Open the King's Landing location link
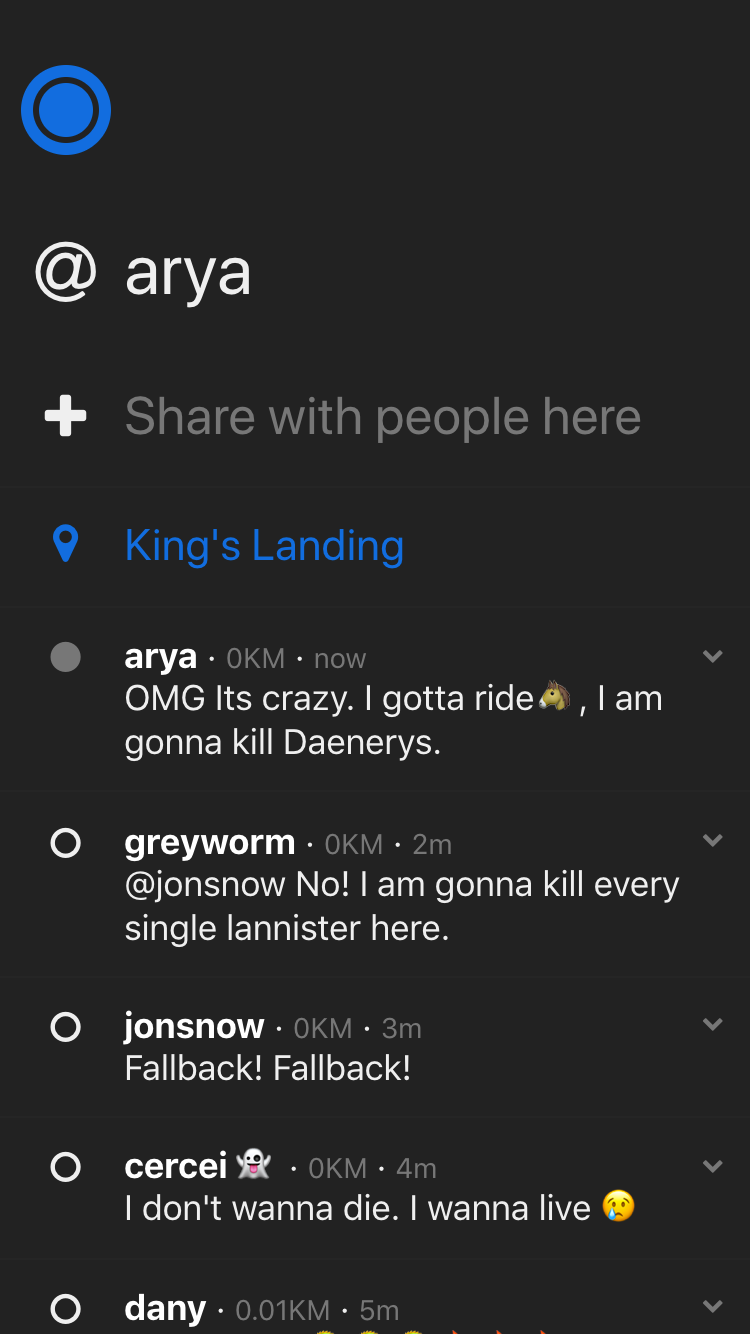The height and width of the screenshot is (1334, 750). point(264,546)
